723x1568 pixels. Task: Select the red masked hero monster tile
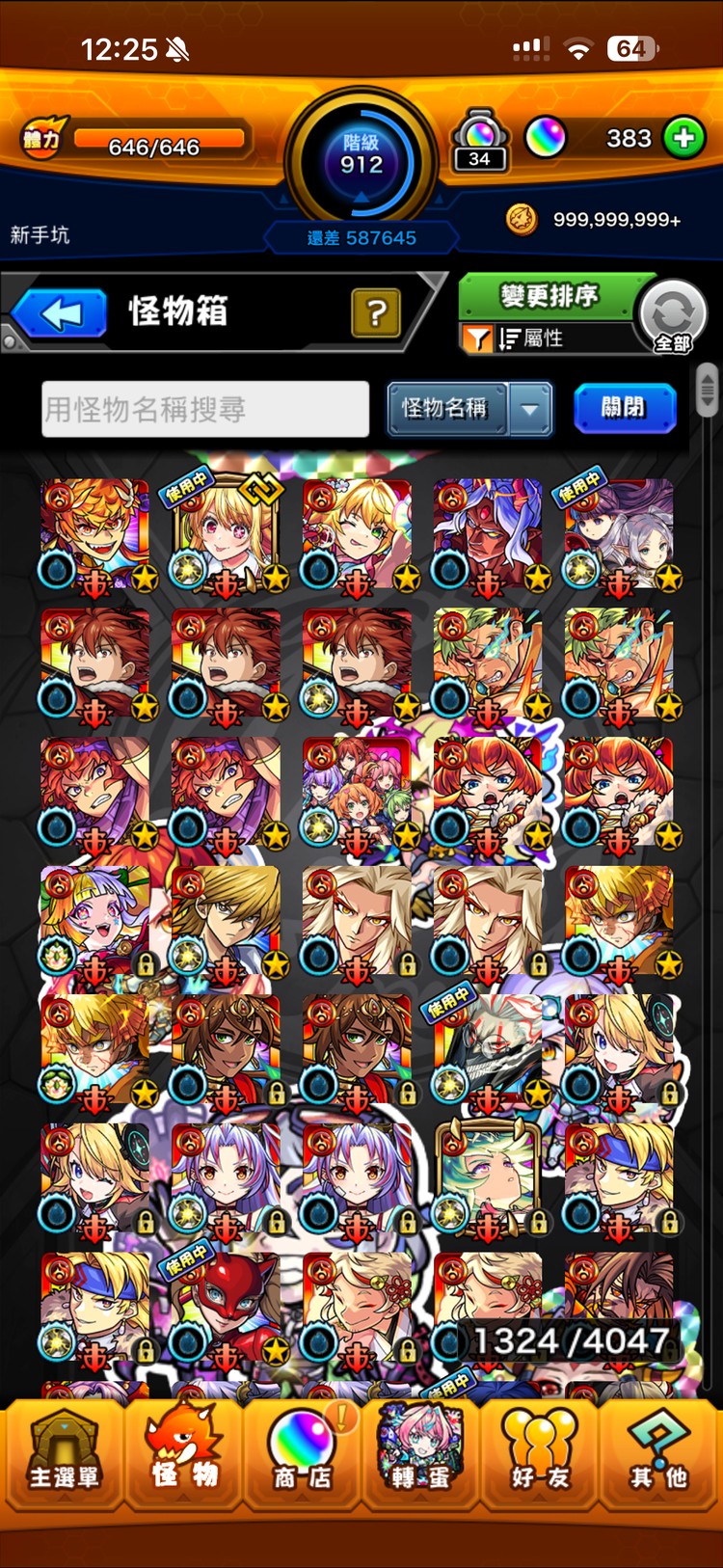click(227, 1305)
